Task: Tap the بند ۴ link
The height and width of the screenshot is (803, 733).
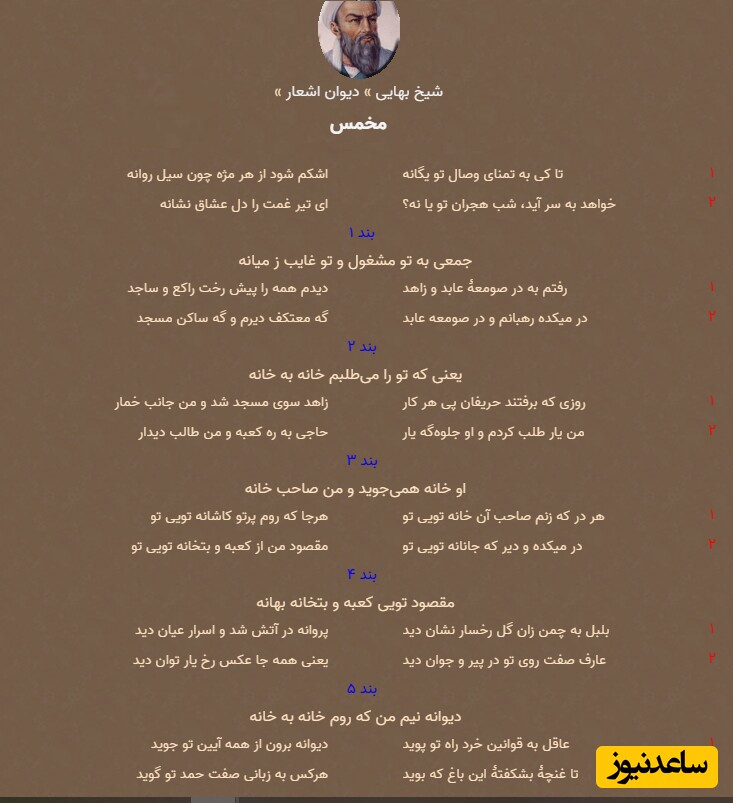Action: point(358,575)
